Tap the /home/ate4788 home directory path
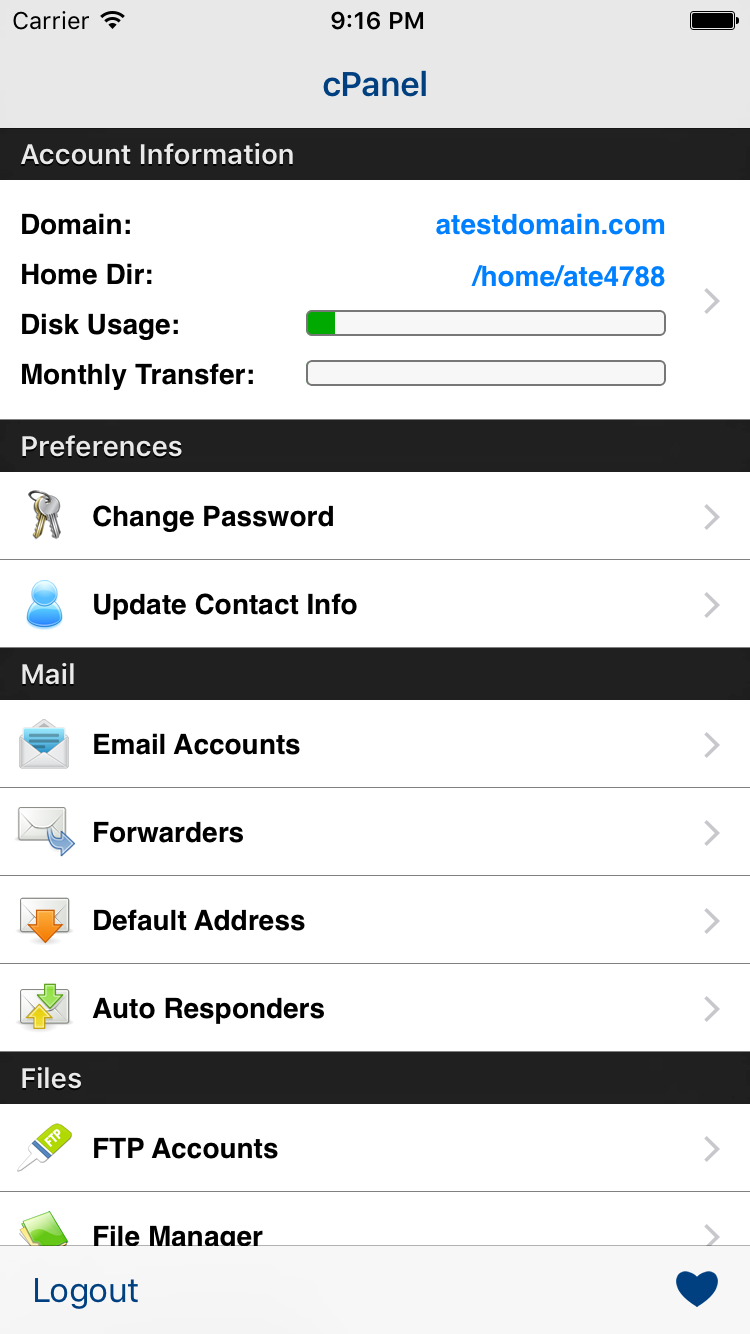 point(568,276)
